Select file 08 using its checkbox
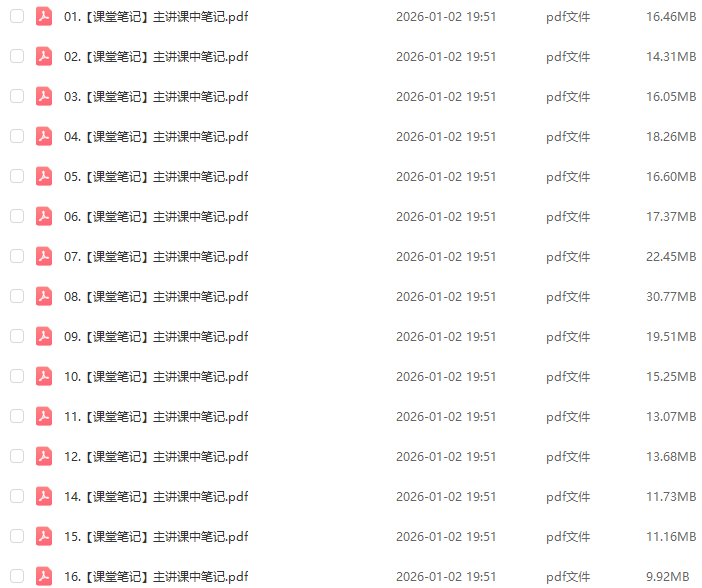 click(17, 296)
